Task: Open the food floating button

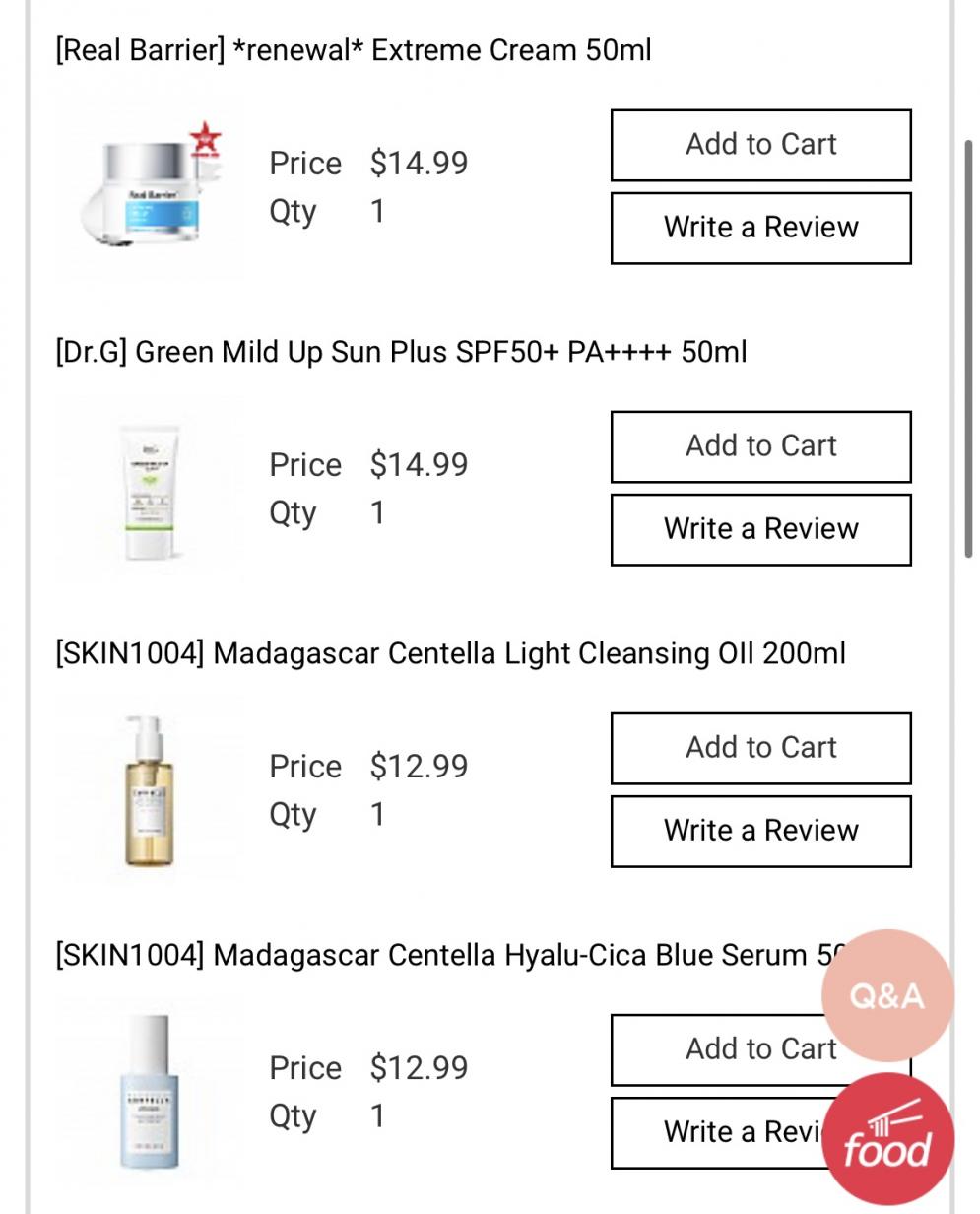Action: tap(887, 1139)
